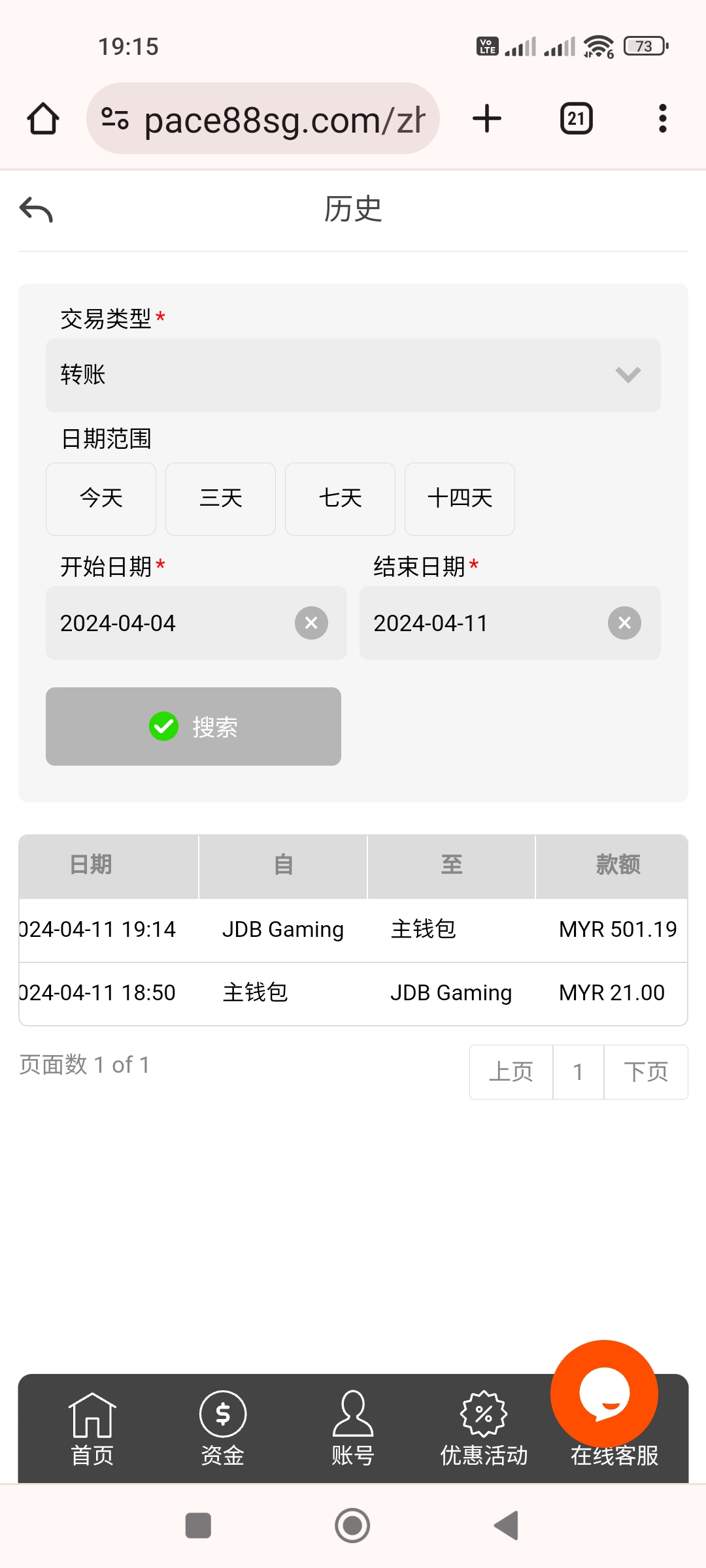Clear the 开始日期 field

coord(311,623)
